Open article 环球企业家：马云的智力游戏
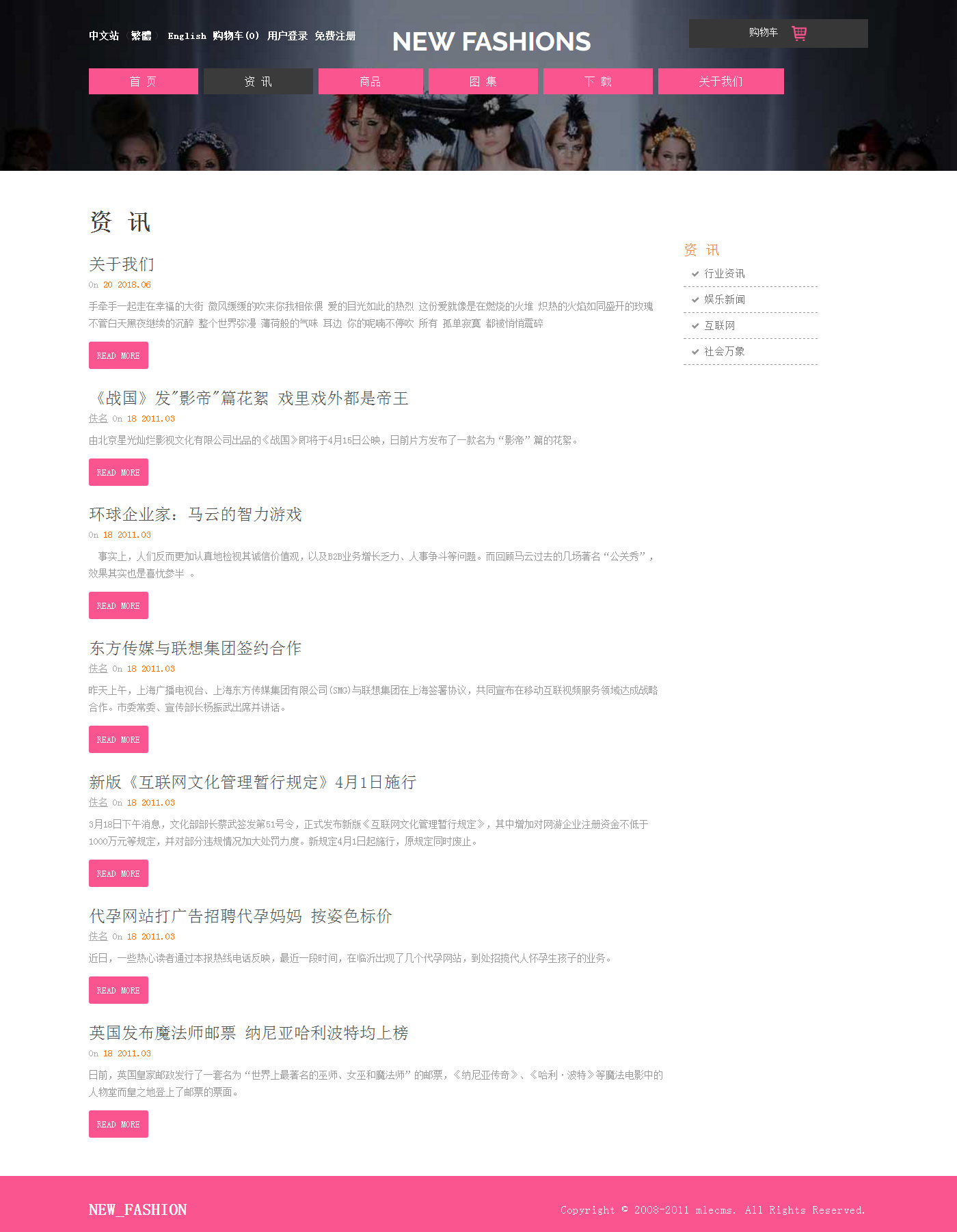Image resolution: width=957 pixels, height=1232 pixels. pyautogui.click(x=196, y=515)
